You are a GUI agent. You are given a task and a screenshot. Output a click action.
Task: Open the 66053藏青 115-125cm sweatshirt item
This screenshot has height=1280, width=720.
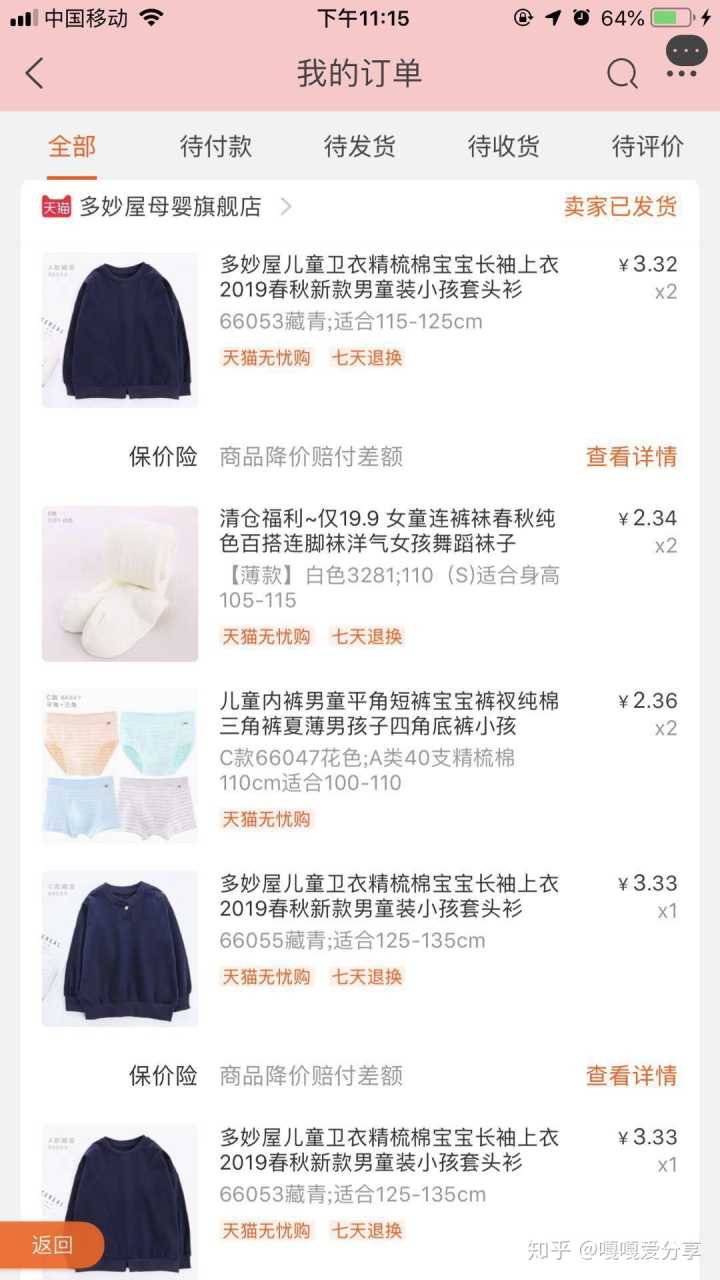pyautogui.click(x=388, y=278)
